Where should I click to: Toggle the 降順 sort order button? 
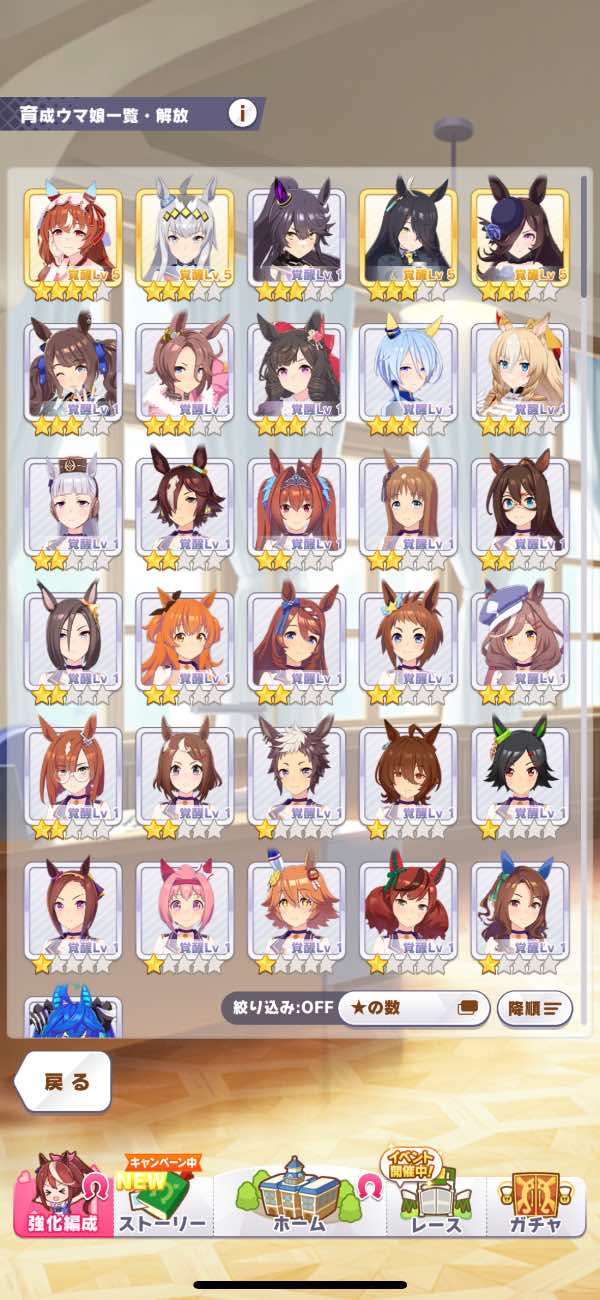pos(534,1008)
